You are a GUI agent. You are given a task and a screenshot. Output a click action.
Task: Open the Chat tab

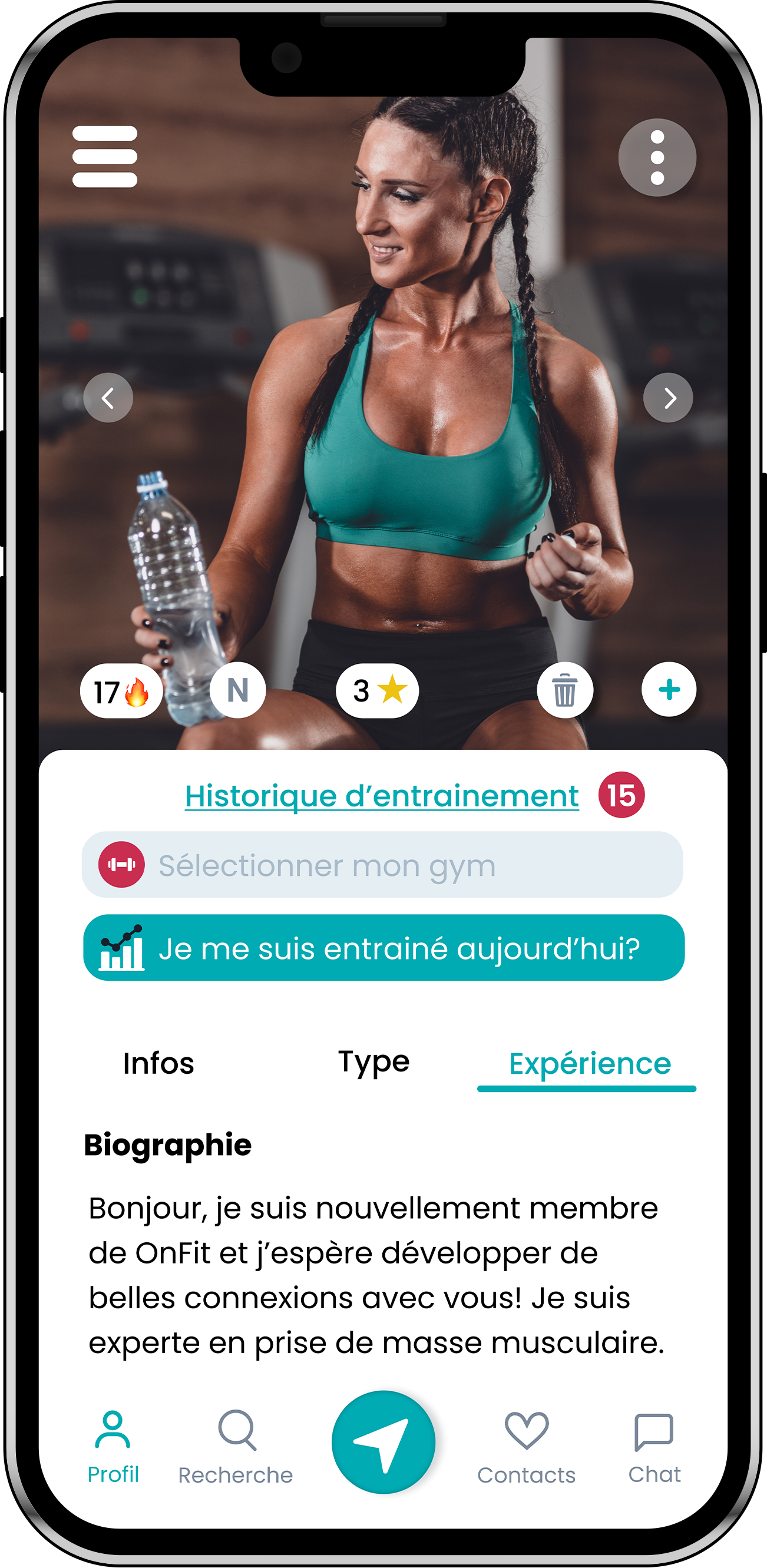click(654, 1447)
